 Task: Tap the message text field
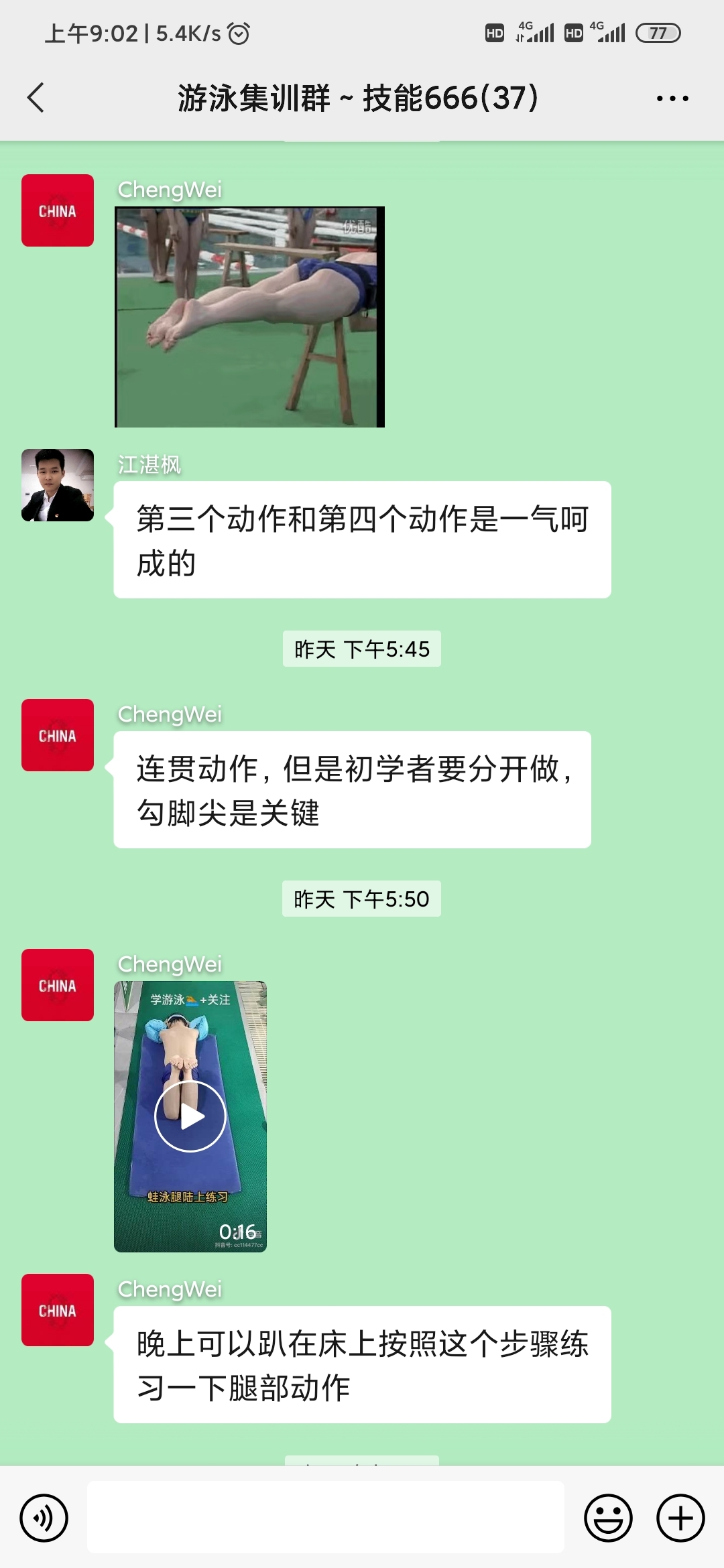pyautogui.click(x=326, y=1518)
